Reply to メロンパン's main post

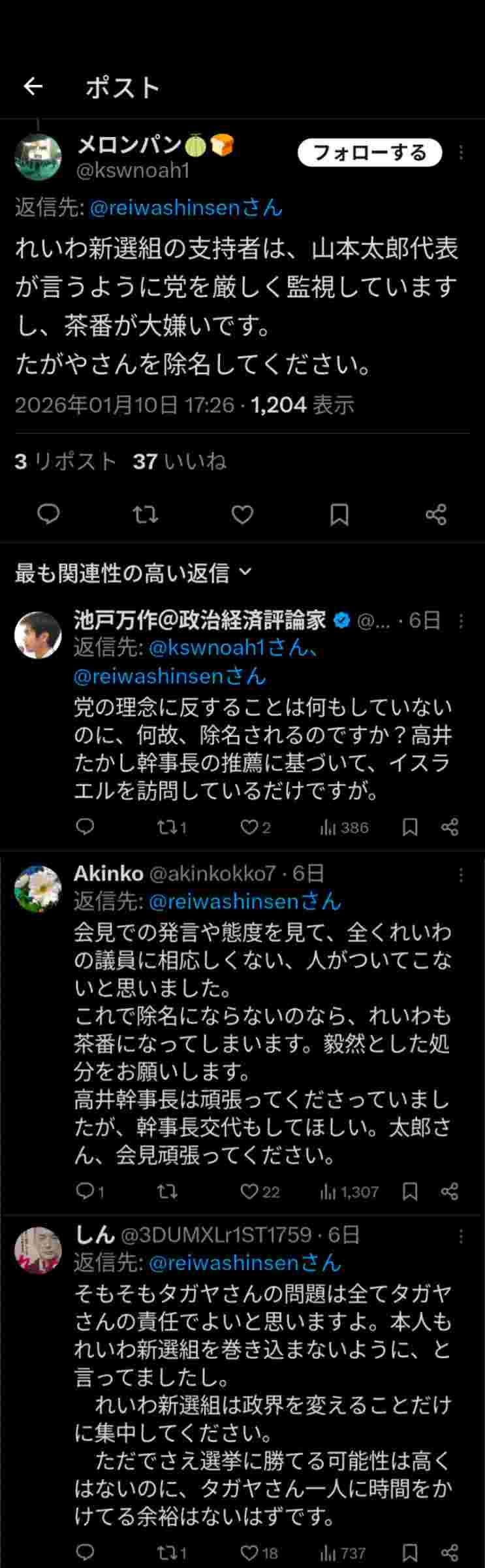(48, 515)
